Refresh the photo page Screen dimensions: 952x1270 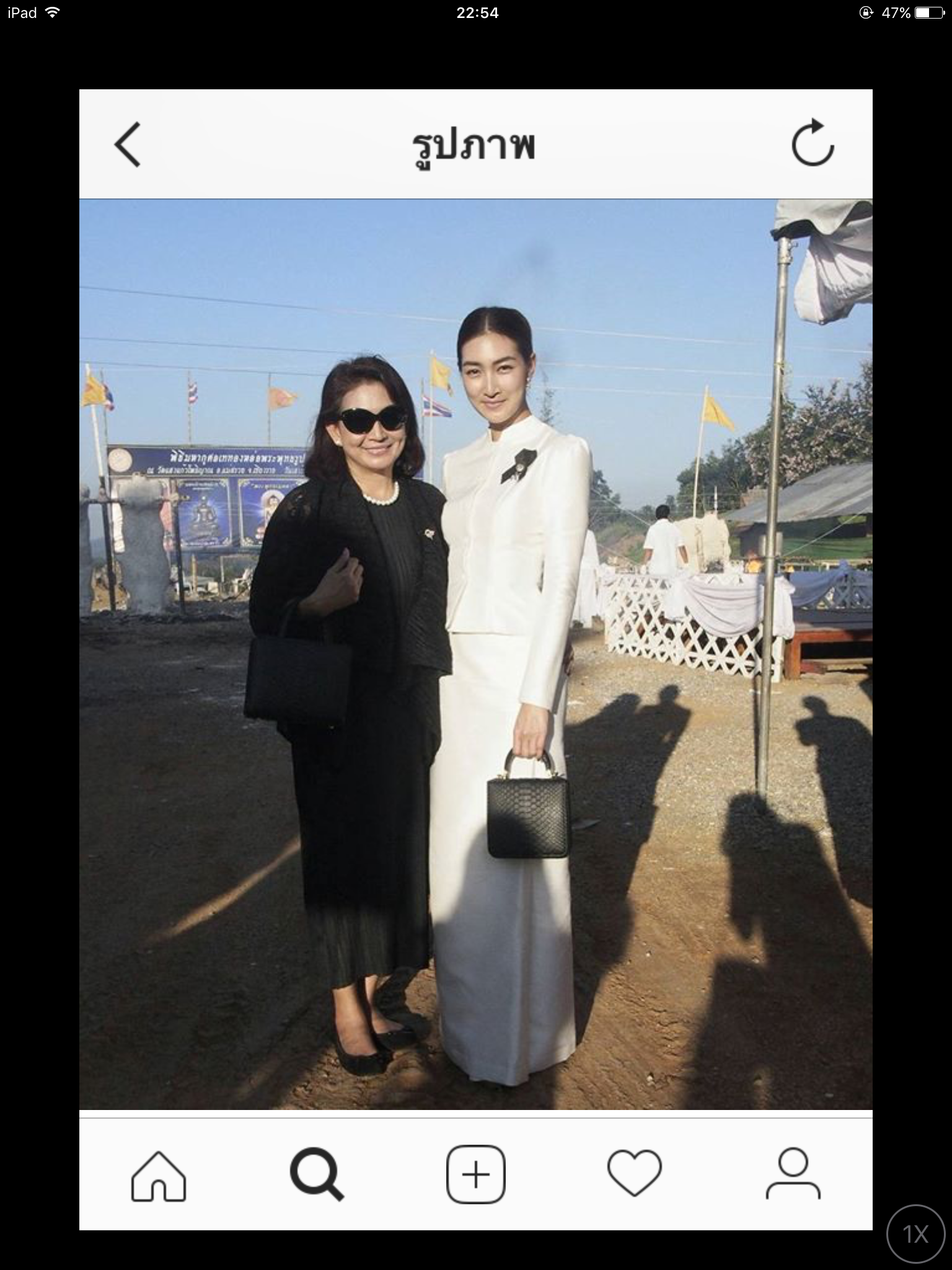(813, 143)
